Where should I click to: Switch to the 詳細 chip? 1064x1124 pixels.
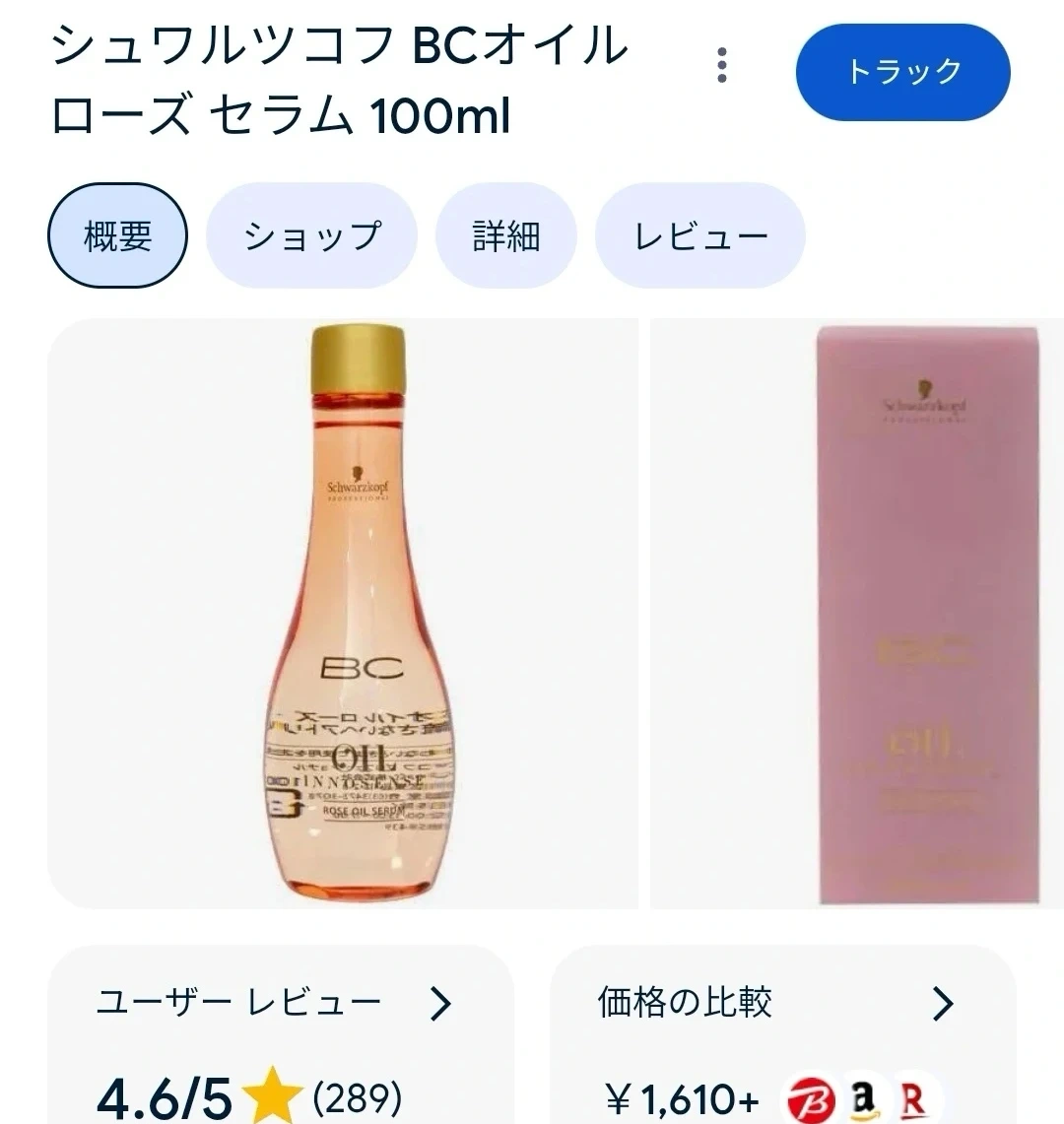point(506,236)
